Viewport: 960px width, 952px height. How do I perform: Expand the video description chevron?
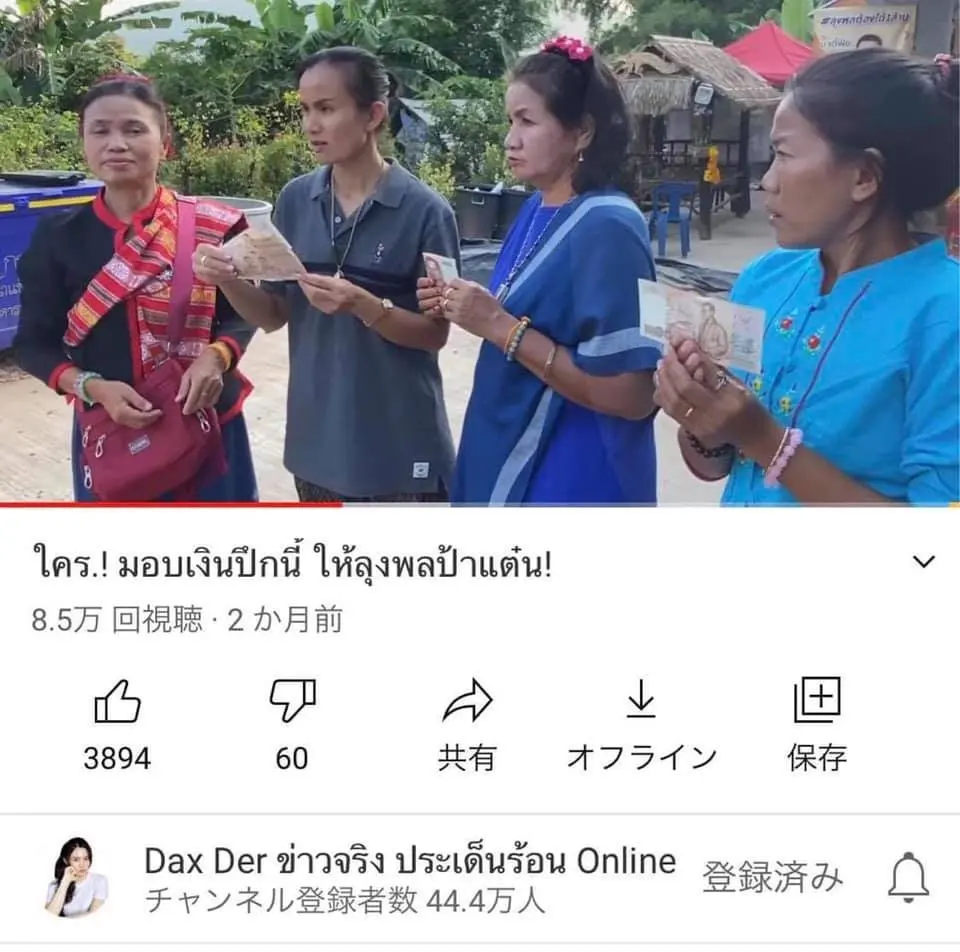(924, 562)
